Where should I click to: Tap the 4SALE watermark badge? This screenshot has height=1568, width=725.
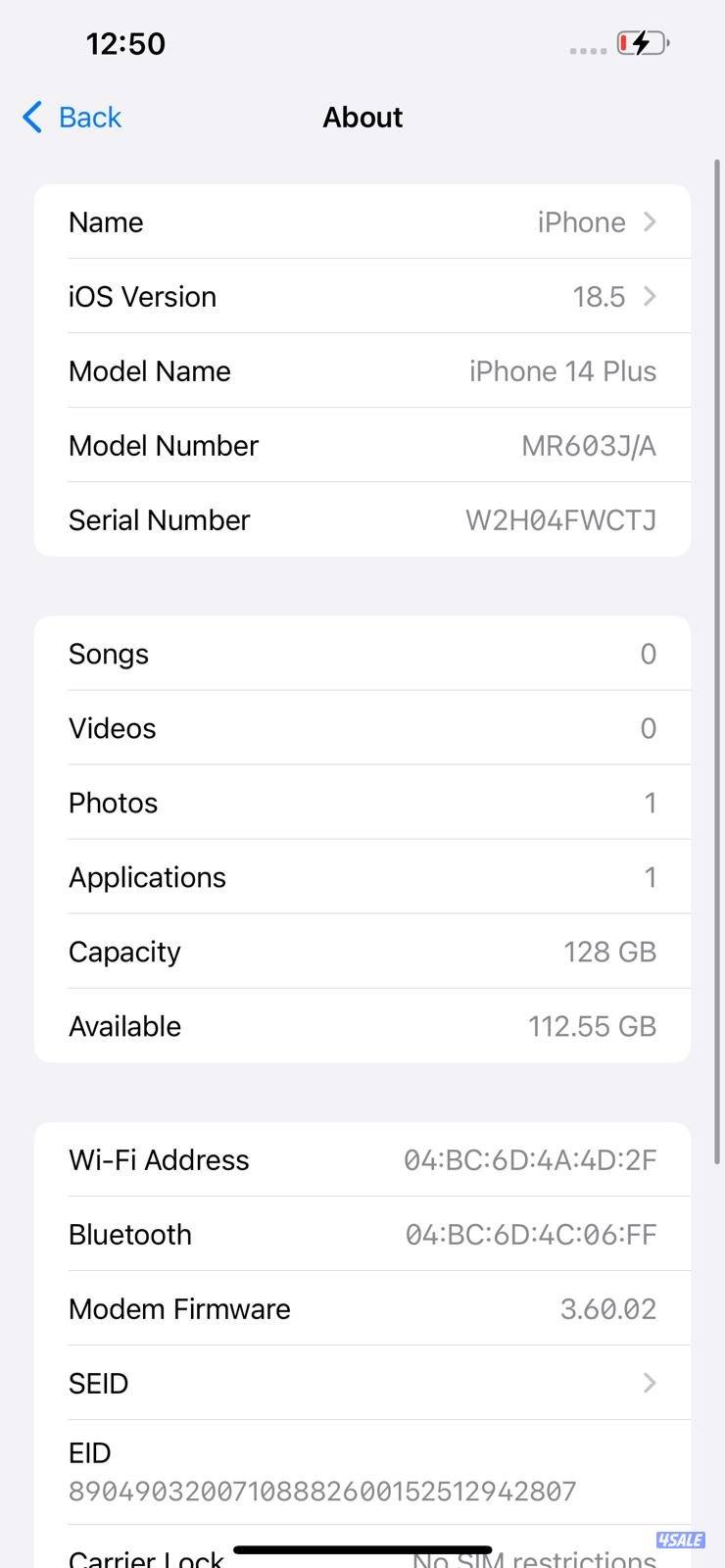(x=682, y=1539)
